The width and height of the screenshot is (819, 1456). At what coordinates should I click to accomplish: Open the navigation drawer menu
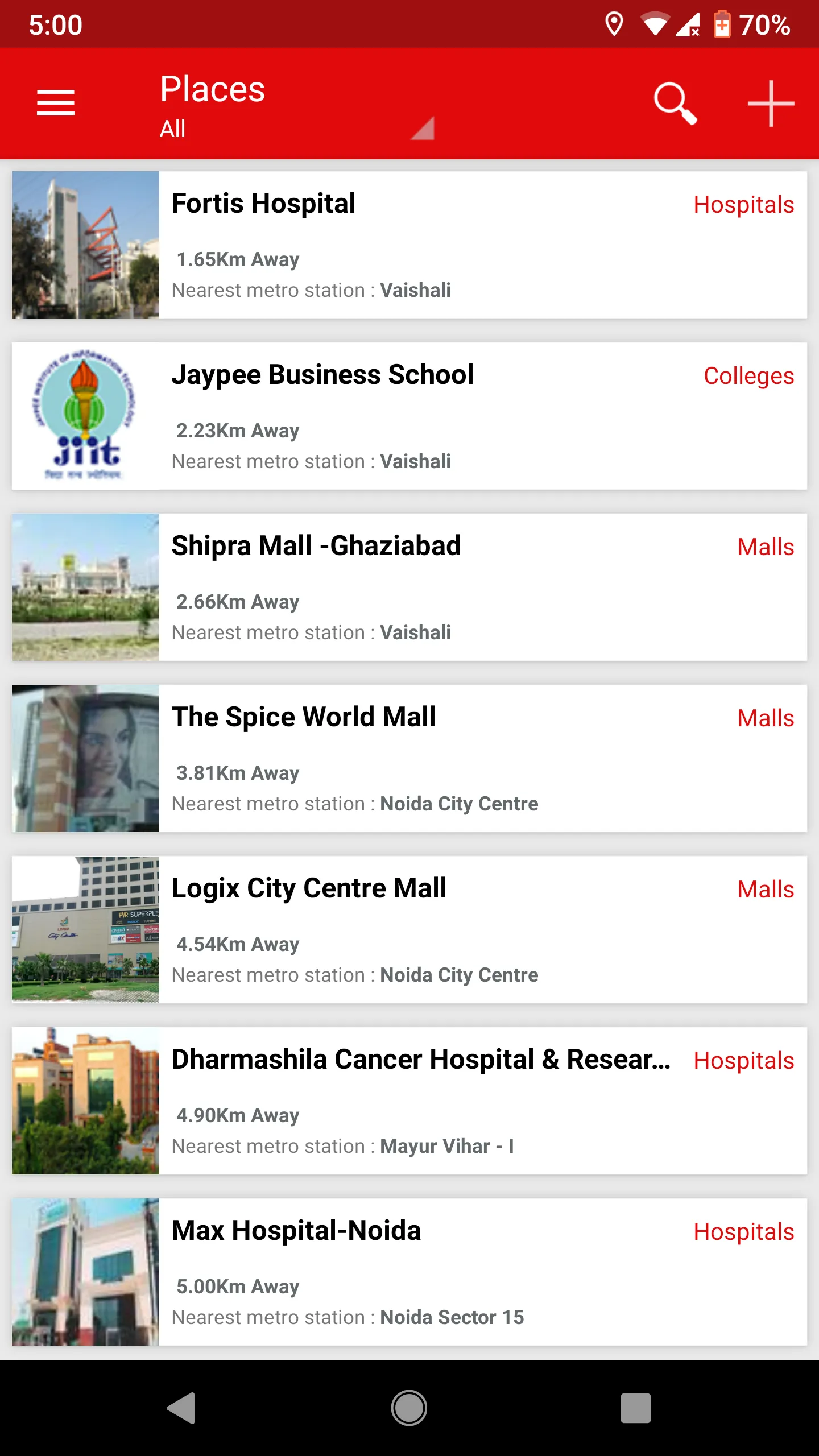pyautogui.click(x=56, y=103)
